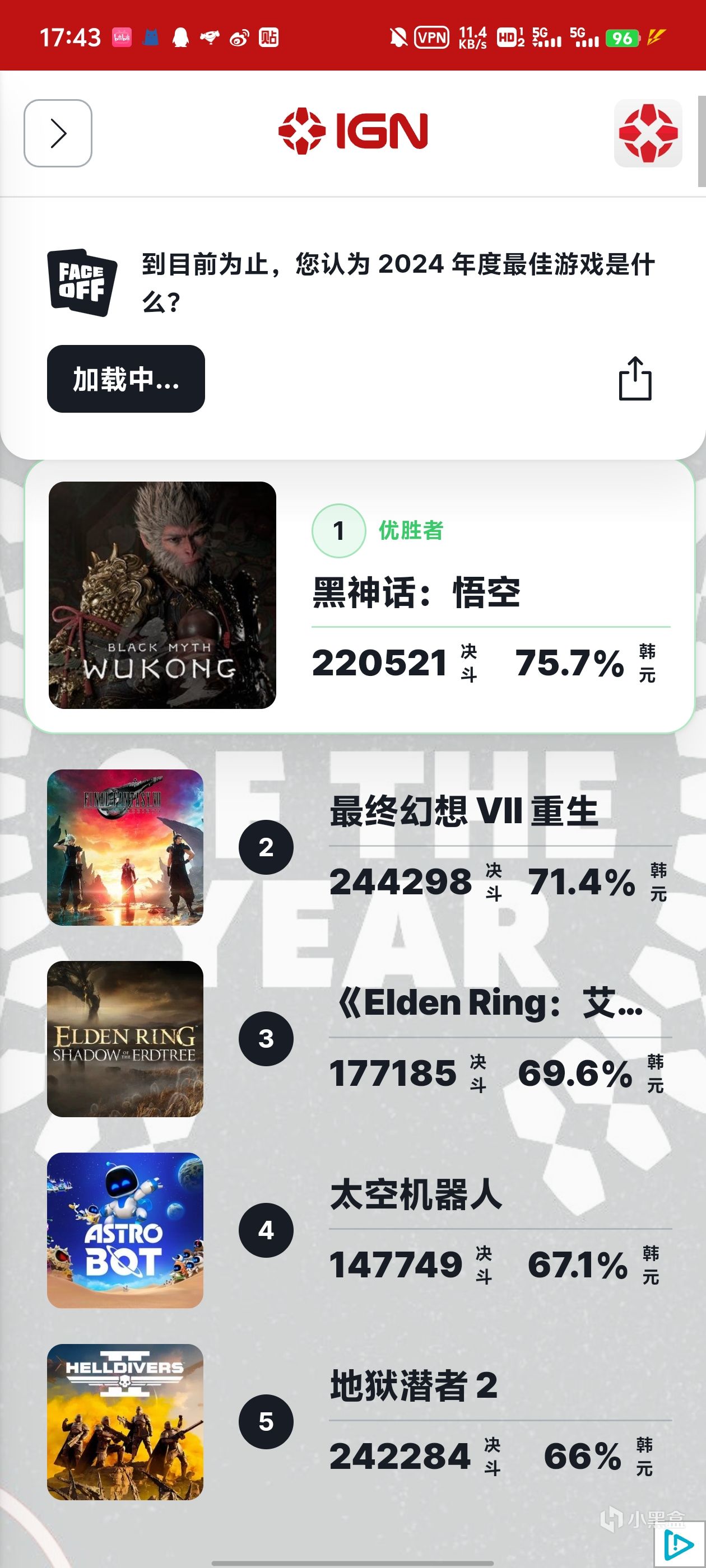The width and height of the screenshot is (706, 1568).
Task: Tap the red IGN icon at top right
Action: click(x=648, y=133)
